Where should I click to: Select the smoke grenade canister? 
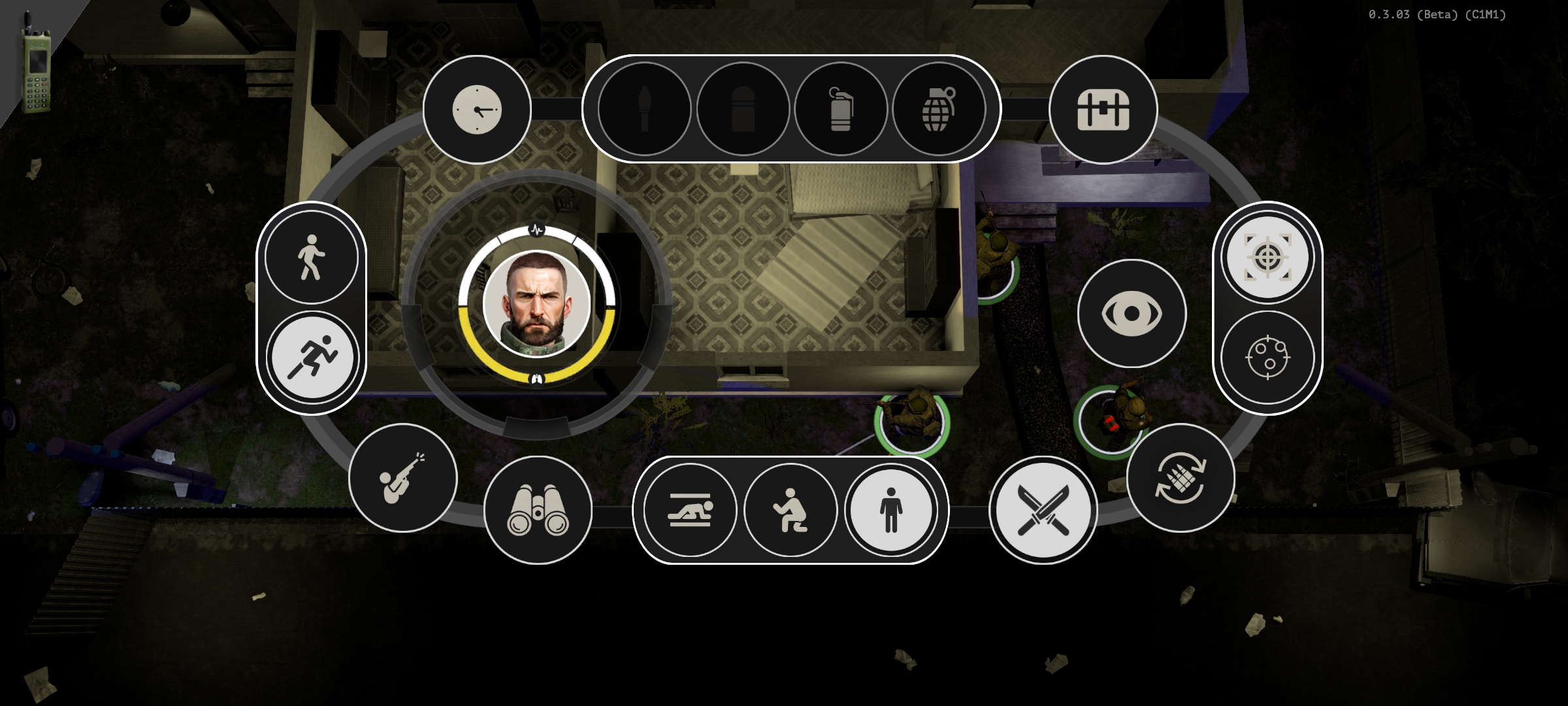[841, 109]
